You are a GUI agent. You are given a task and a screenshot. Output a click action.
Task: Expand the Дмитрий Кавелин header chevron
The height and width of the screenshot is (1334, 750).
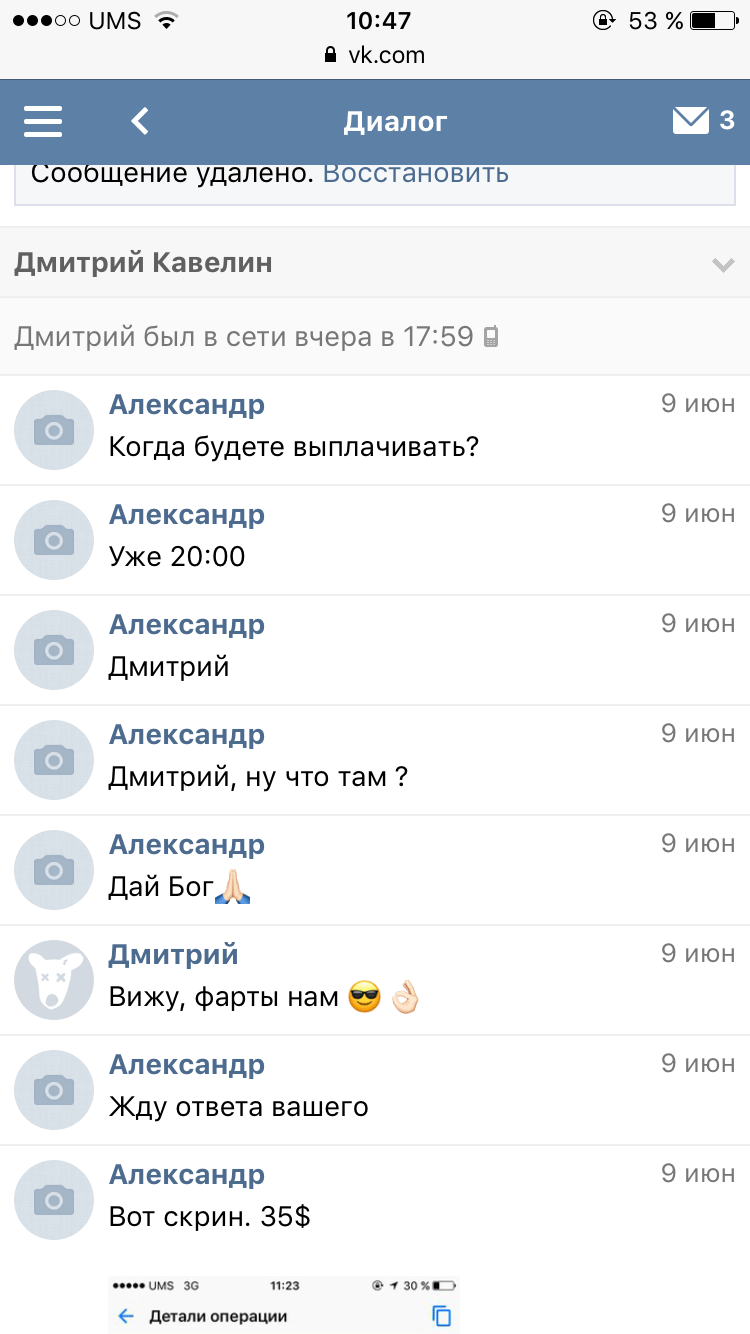click(x=722, y=264)
